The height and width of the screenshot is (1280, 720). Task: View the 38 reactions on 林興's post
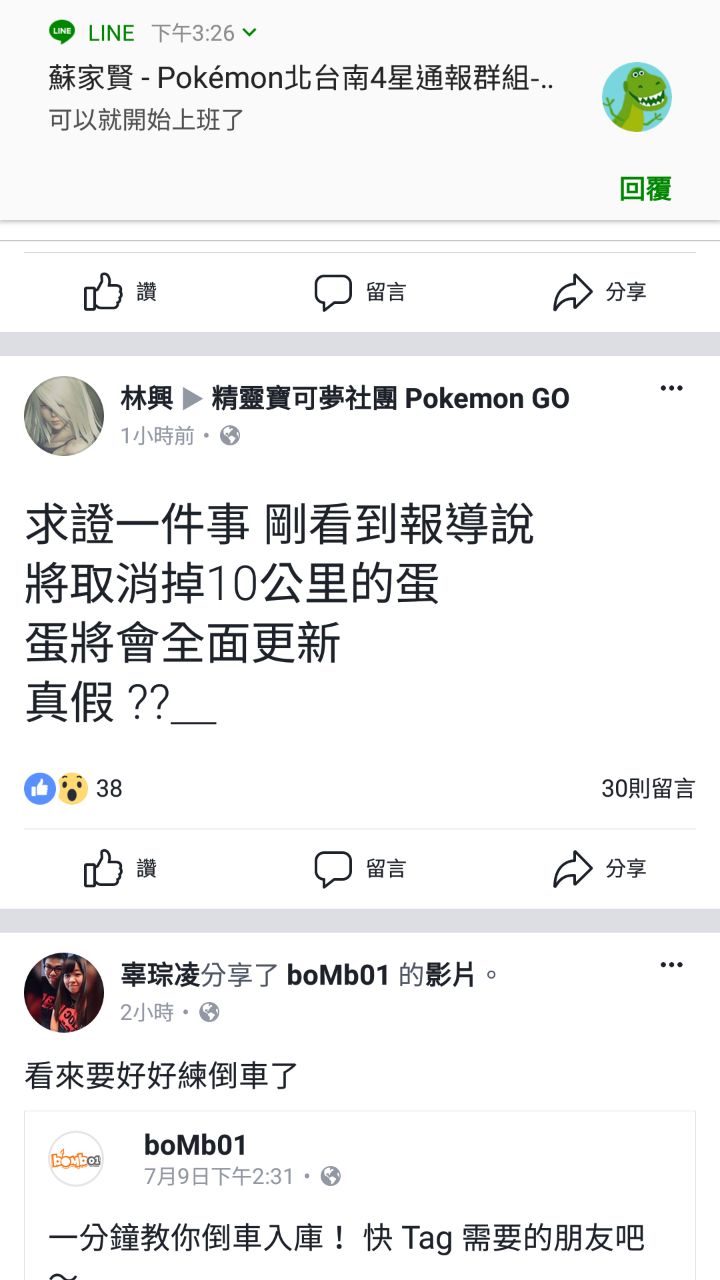coord(73,788)
